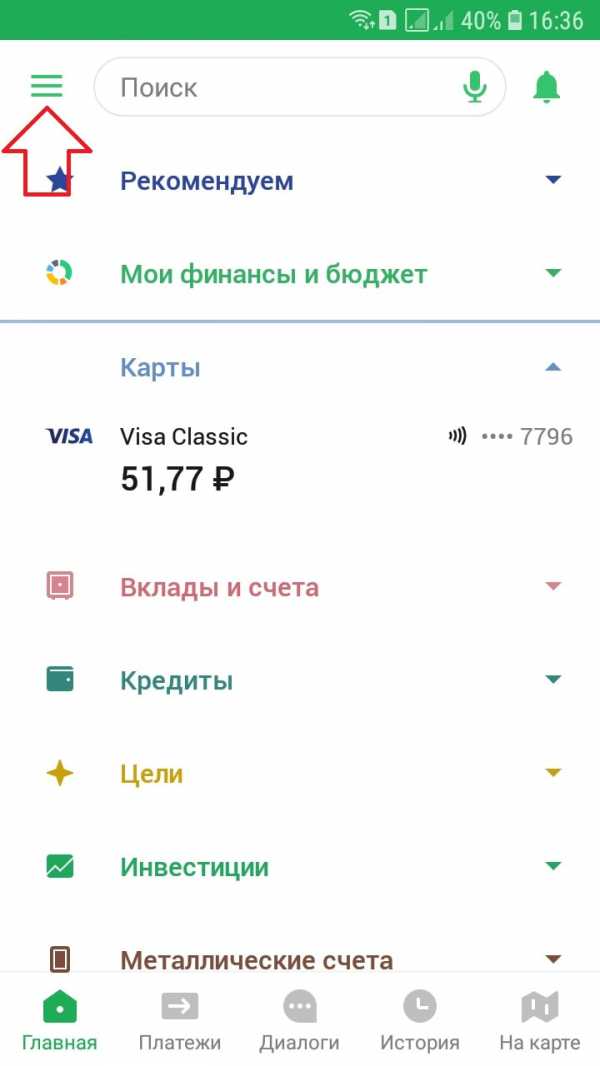This screenshot has height=1066, width=600.
Task: Open the На карте tab
Action: [540, 1020]
